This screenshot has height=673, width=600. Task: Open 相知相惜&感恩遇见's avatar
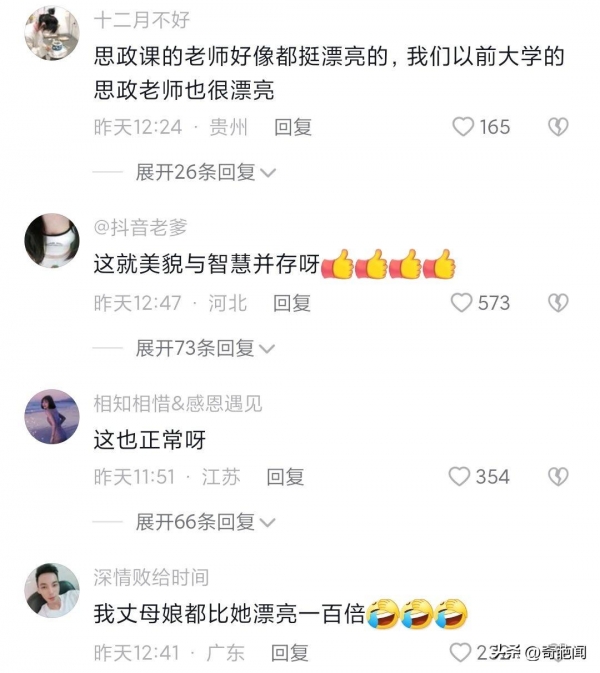point(50,416)
